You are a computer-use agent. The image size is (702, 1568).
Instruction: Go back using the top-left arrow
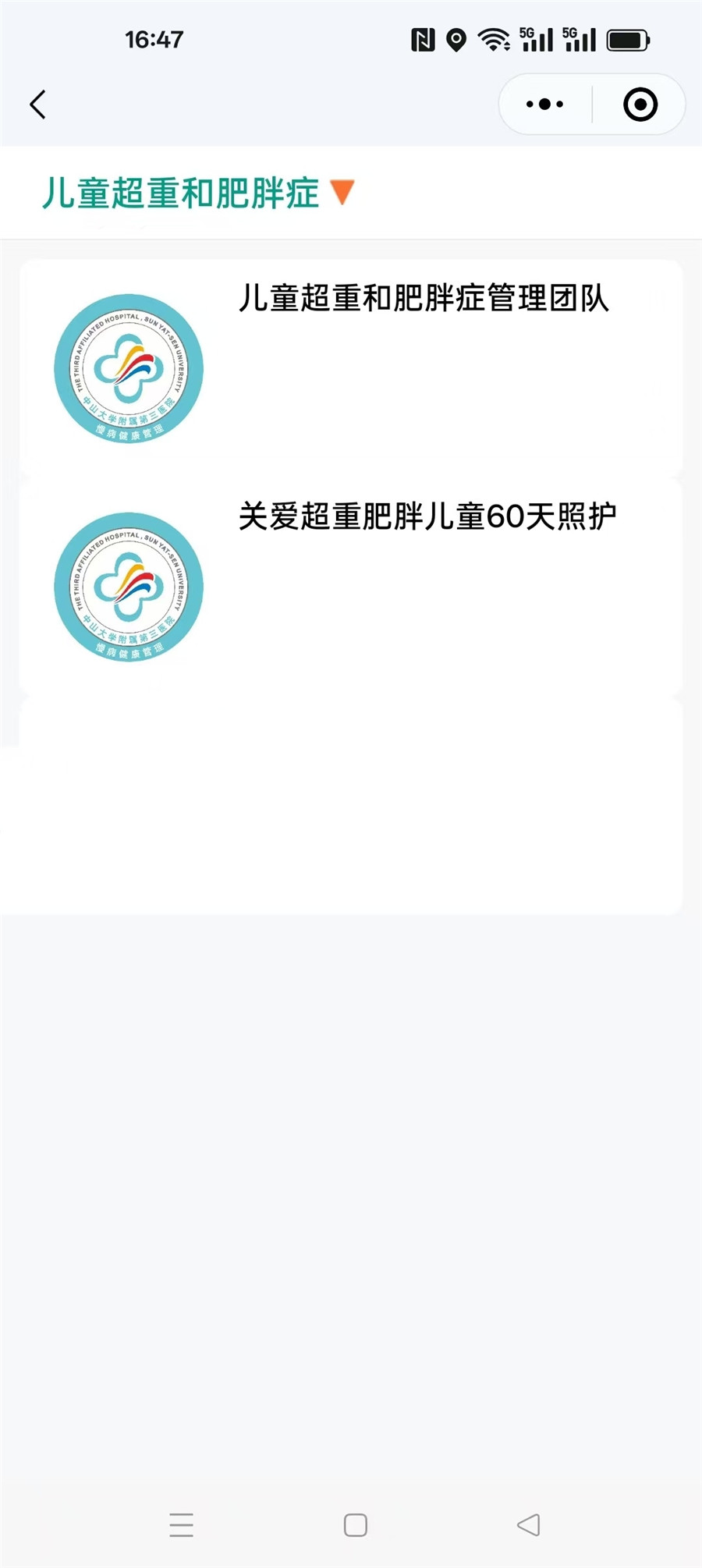[37, 105]
